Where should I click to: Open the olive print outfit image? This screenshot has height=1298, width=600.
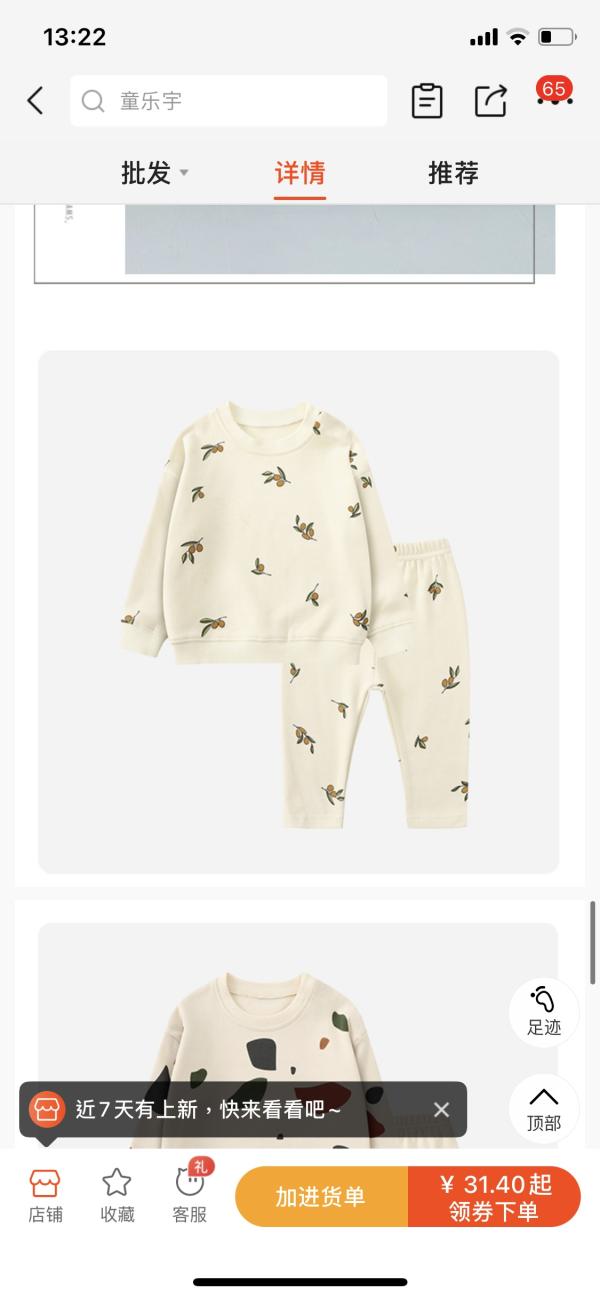(298, 611)
